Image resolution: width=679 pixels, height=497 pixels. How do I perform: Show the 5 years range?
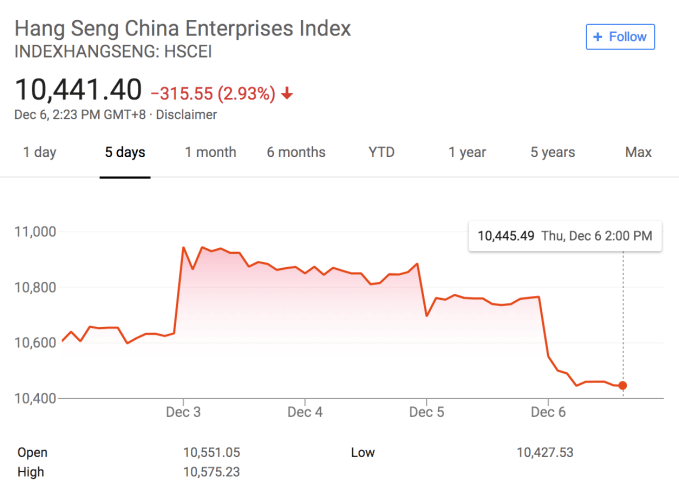point(553,152)
